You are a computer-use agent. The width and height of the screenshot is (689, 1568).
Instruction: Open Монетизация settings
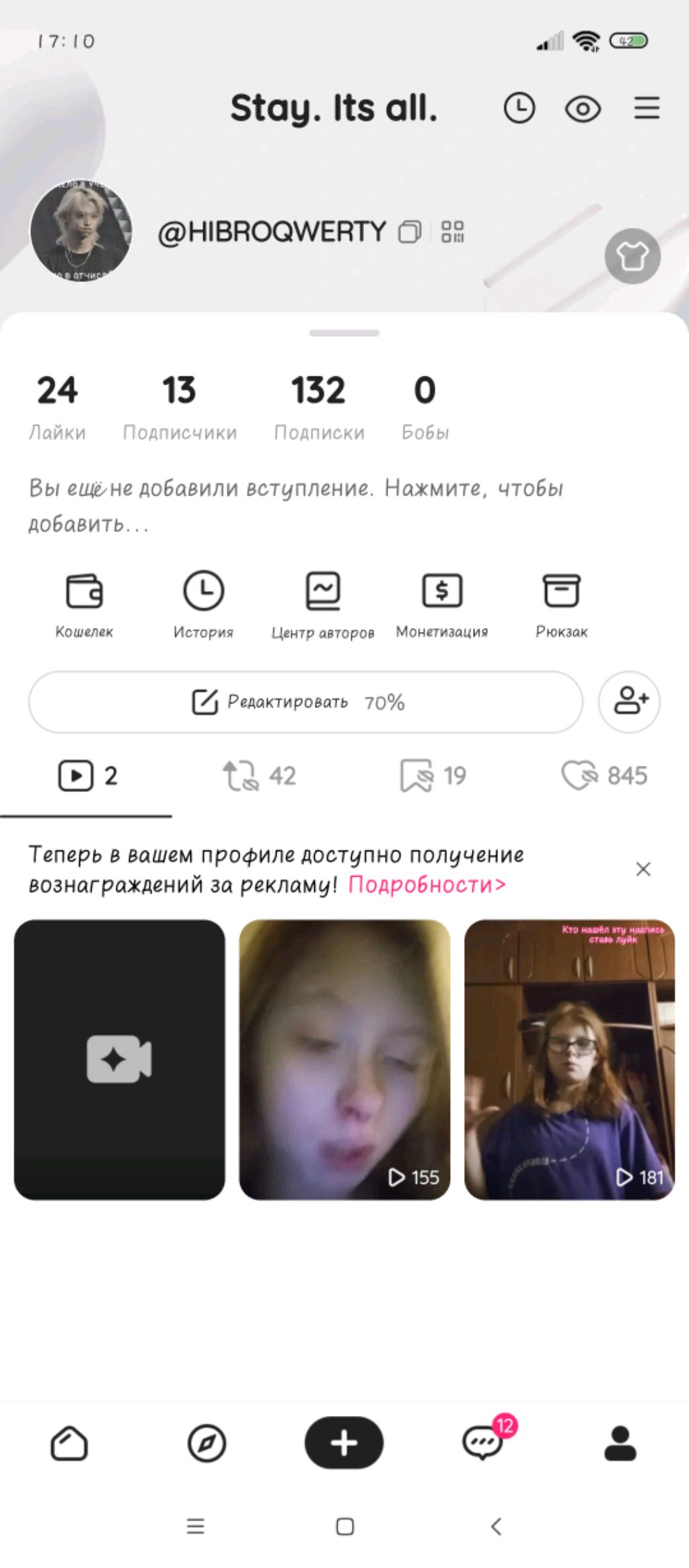(x=442, y=602)
